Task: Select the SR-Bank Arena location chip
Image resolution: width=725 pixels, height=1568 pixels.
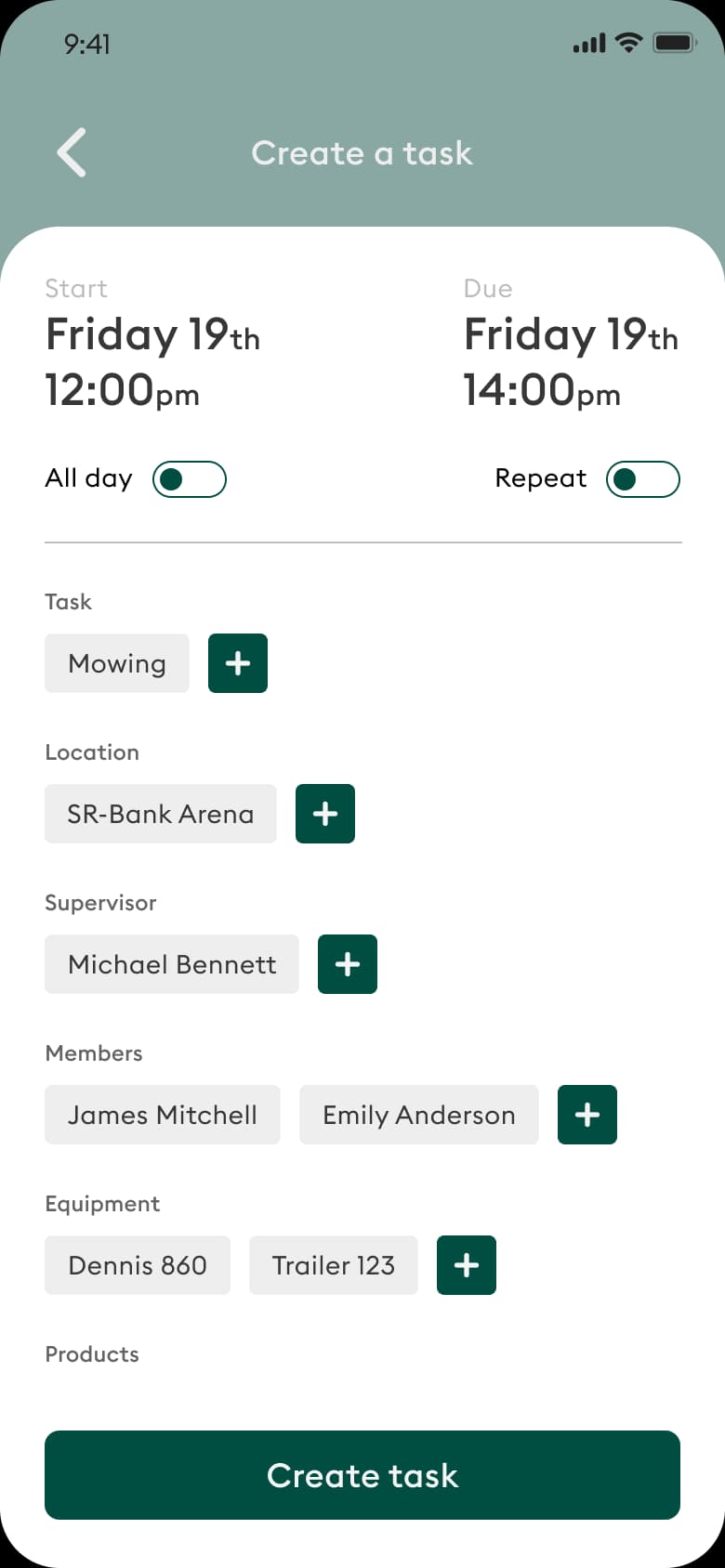Action: (x=160, y=814)
